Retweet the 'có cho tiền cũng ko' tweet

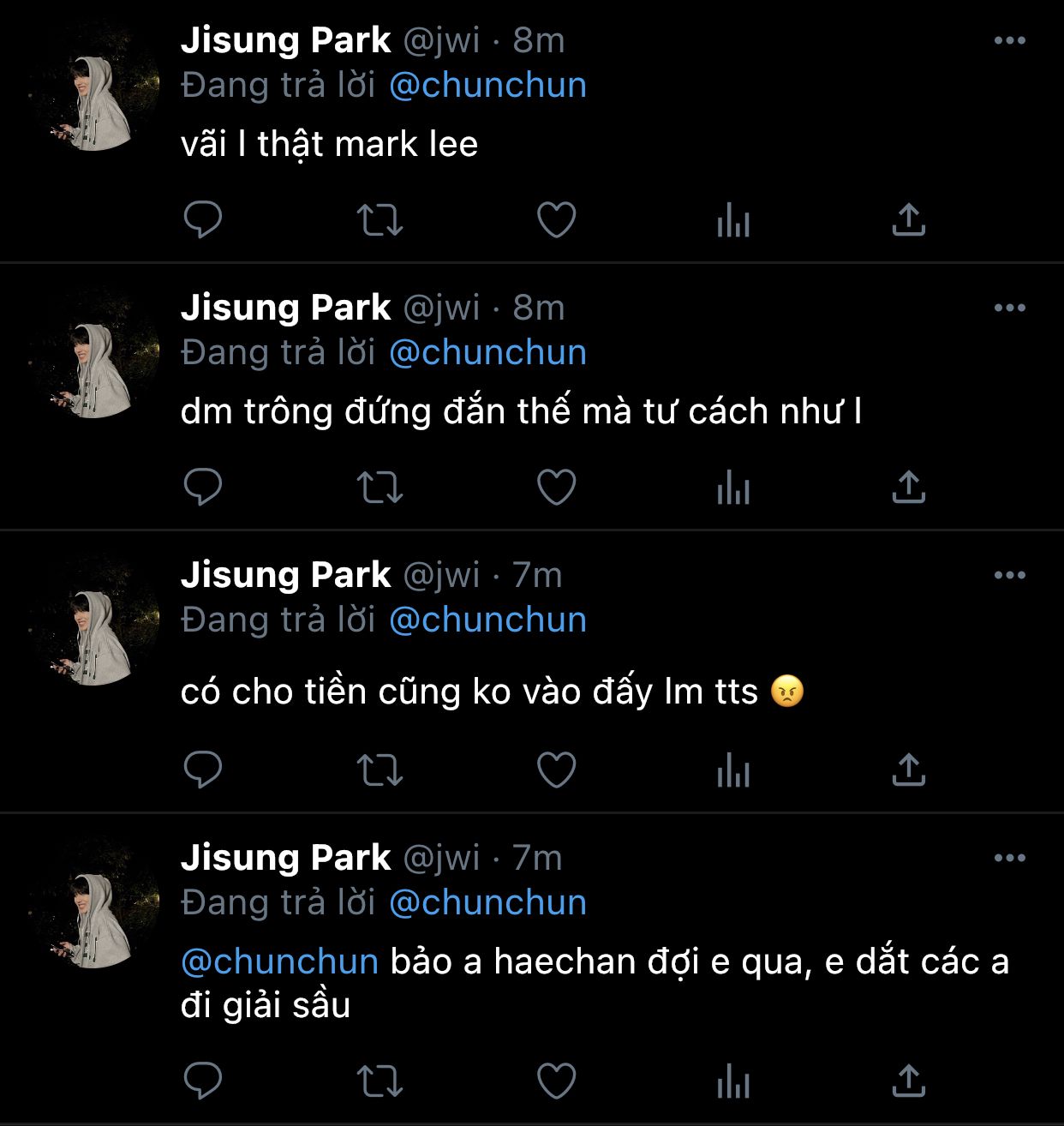(x=380, y=770)
